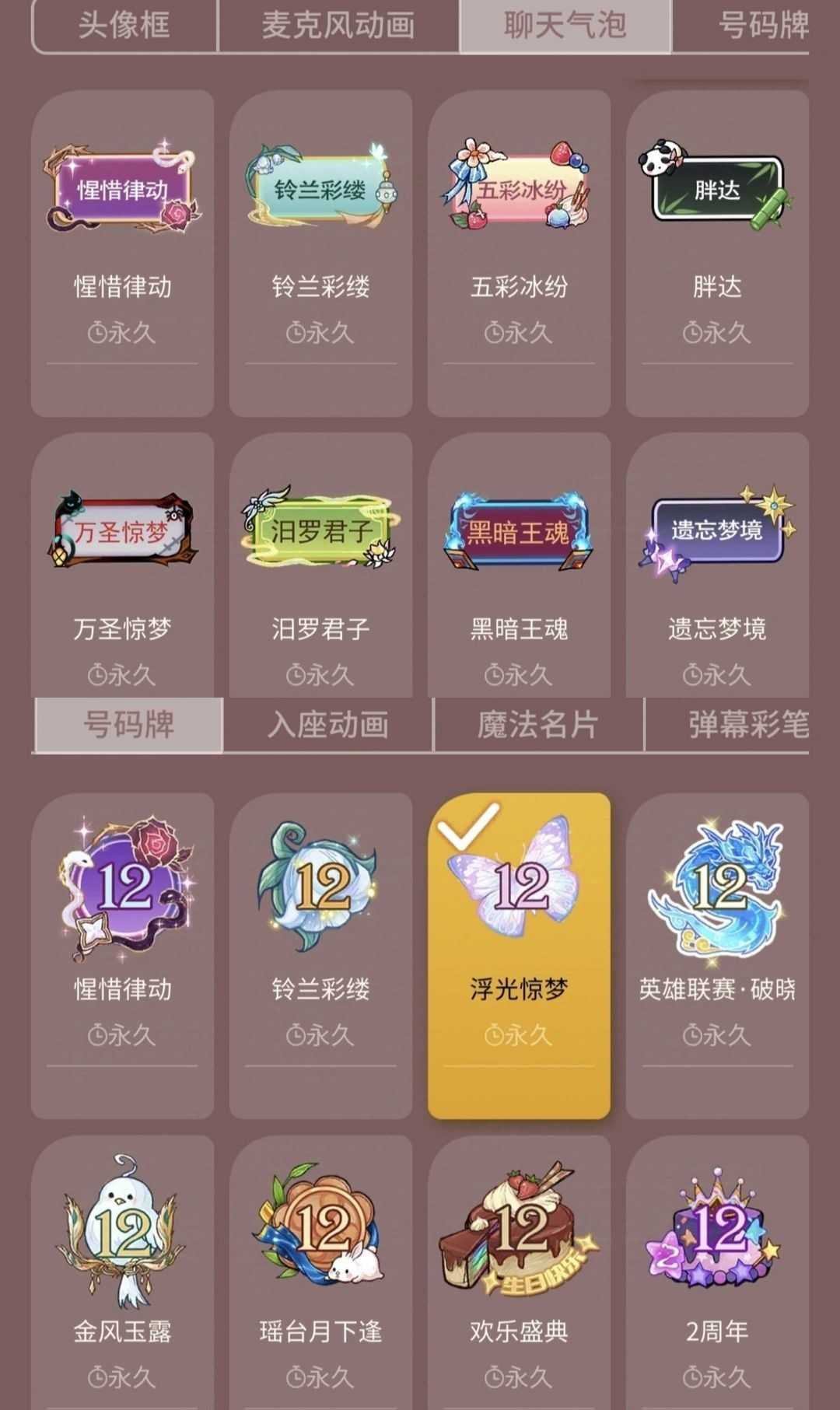
Task: Switch to the 入座动画 tab
Action: click(x=327, y=725)
